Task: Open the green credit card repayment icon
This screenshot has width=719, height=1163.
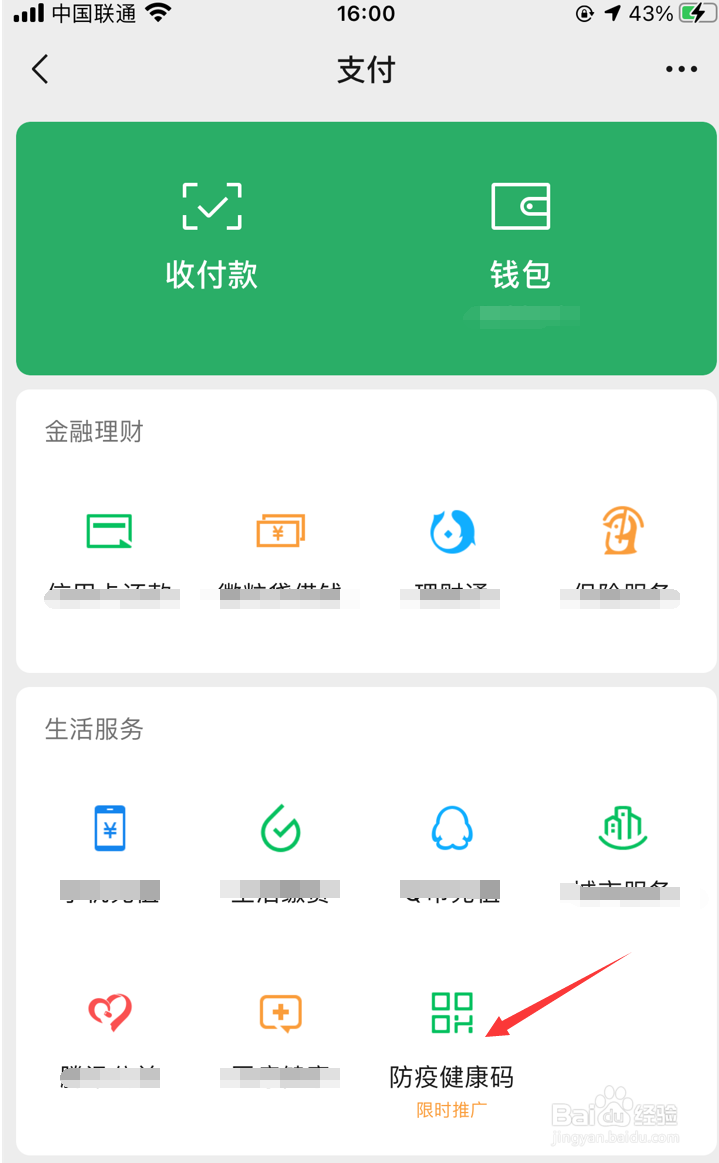Action: 110,531
